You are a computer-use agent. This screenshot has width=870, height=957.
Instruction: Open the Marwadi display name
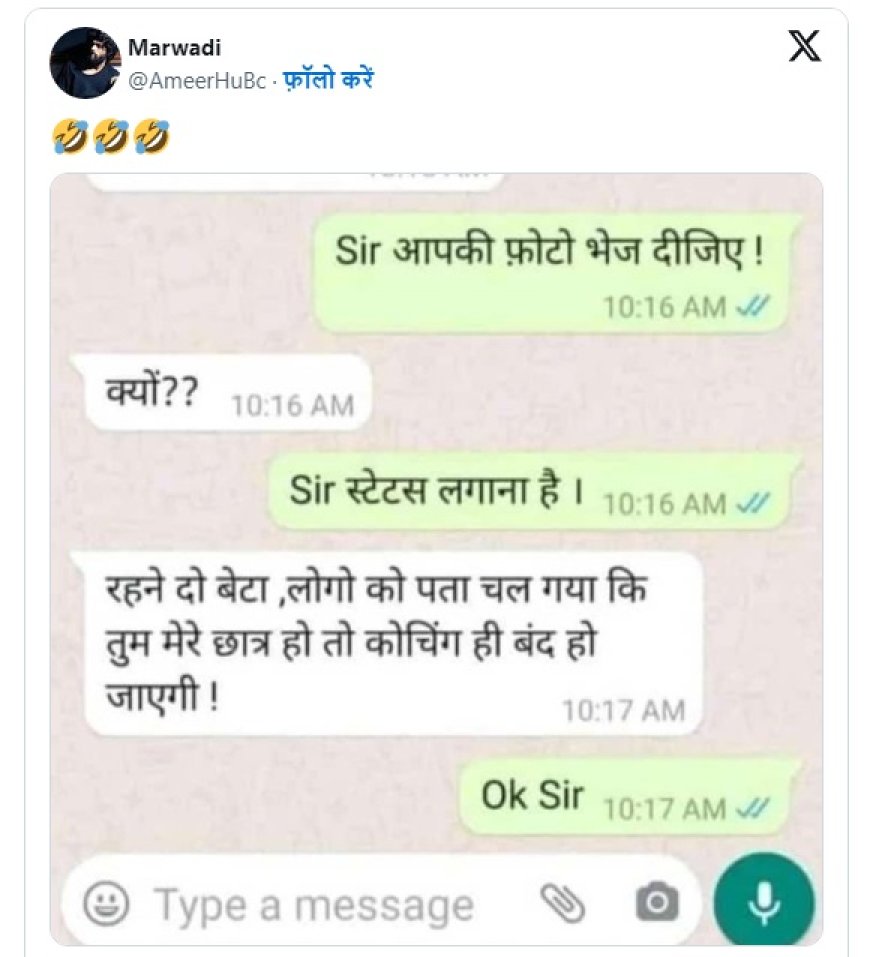(x=175, y=47)
